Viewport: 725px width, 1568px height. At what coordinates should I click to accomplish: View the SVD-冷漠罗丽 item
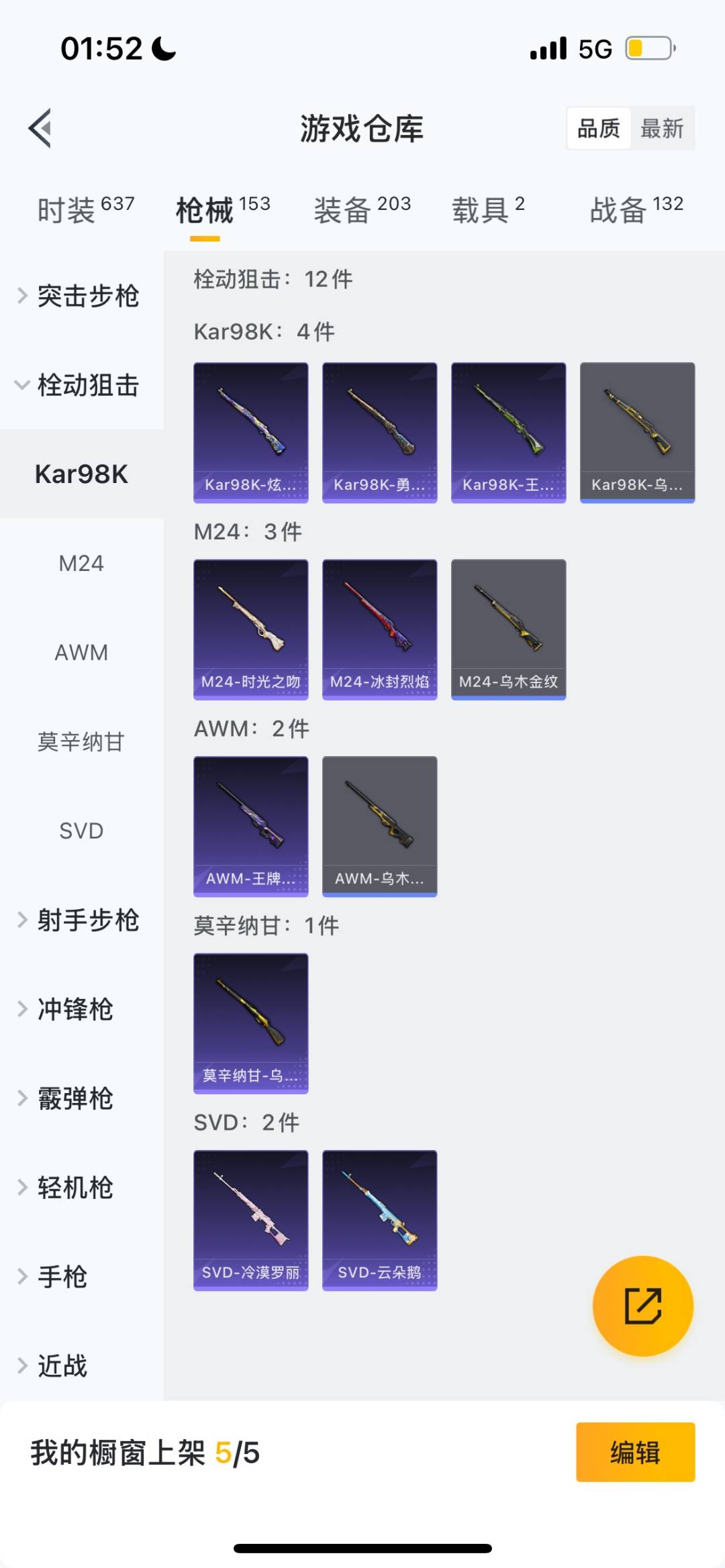[251, 1220]
